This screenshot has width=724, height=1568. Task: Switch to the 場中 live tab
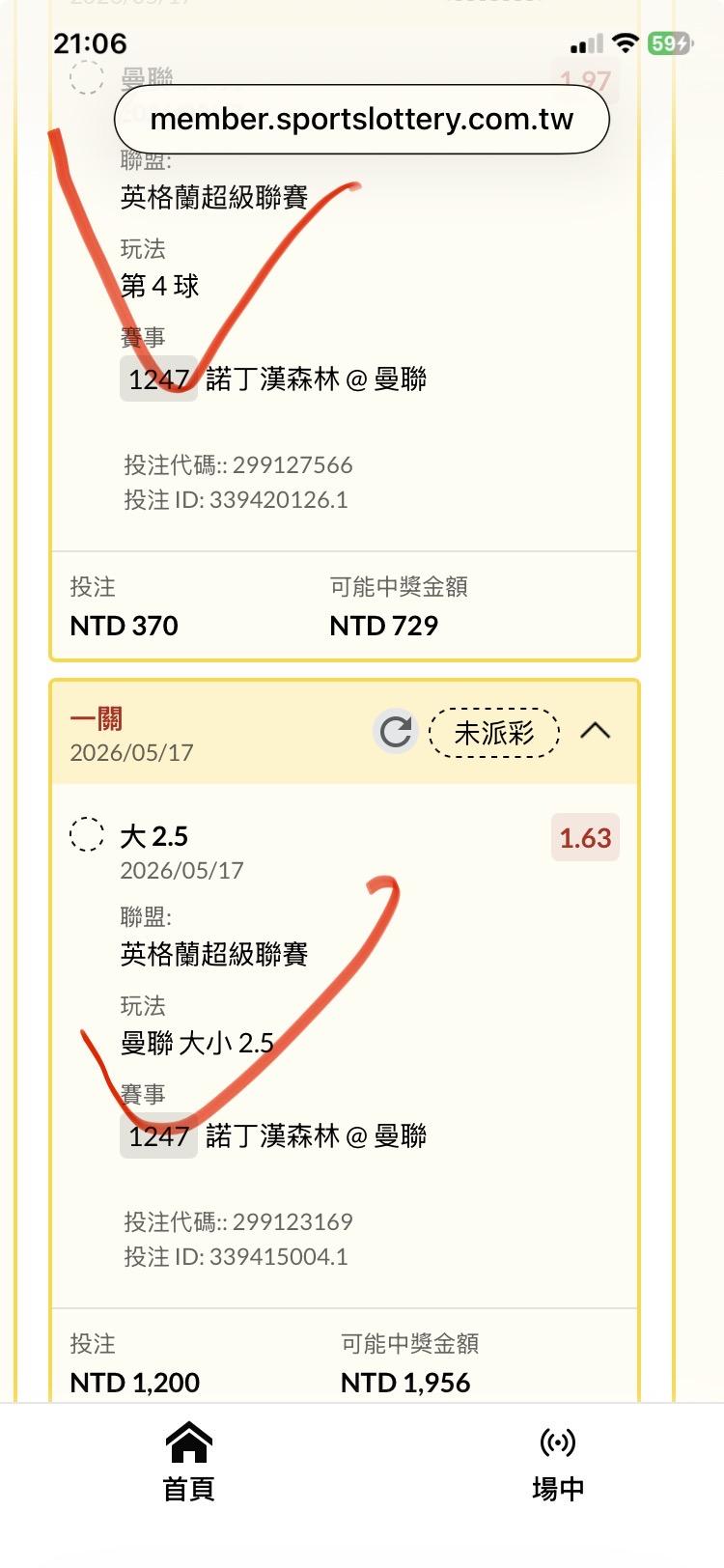(558, 1463)
